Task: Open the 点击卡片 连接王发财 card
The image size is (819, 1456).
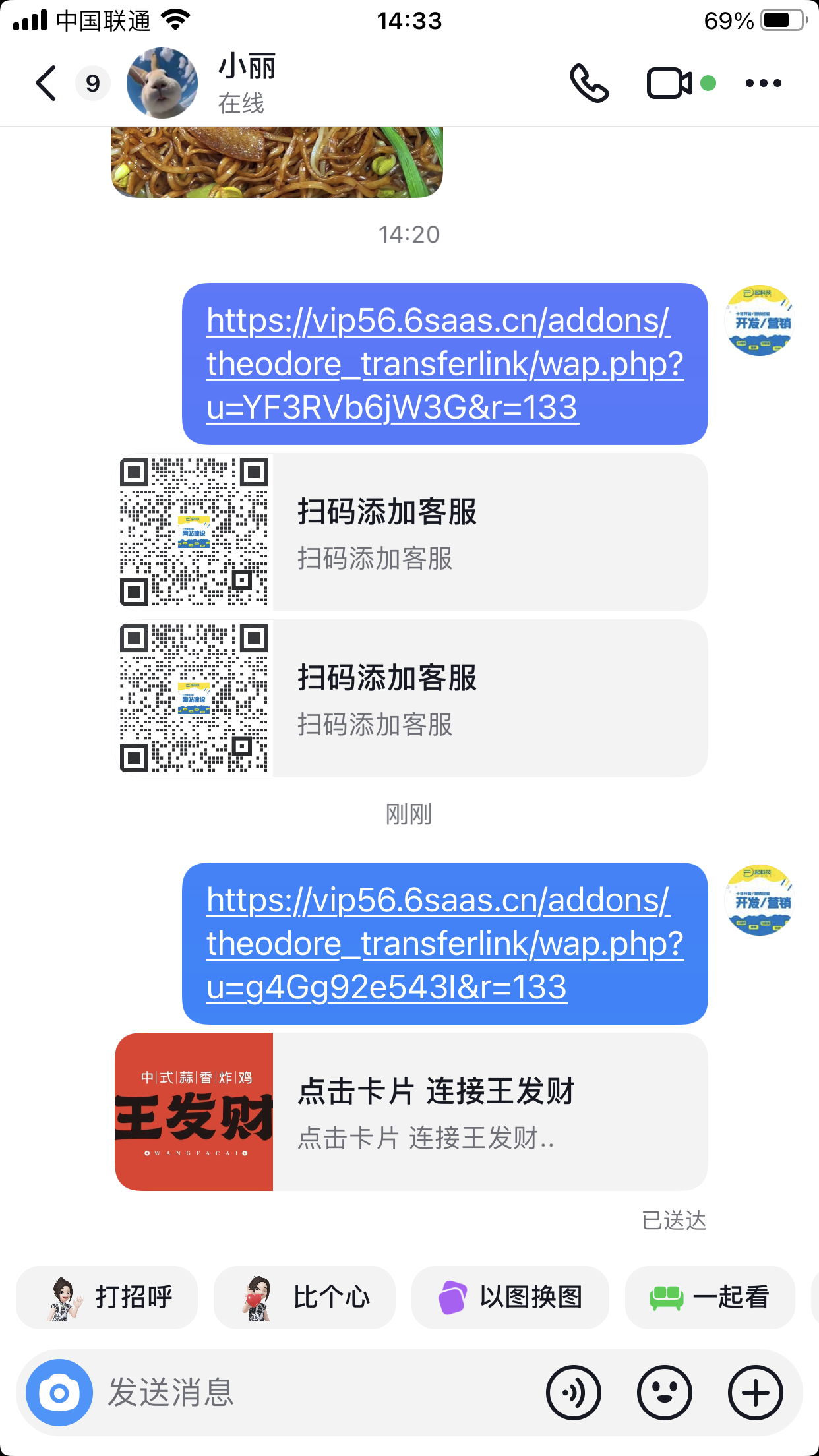Action: pyautogui.click(x=411, y=1112)
